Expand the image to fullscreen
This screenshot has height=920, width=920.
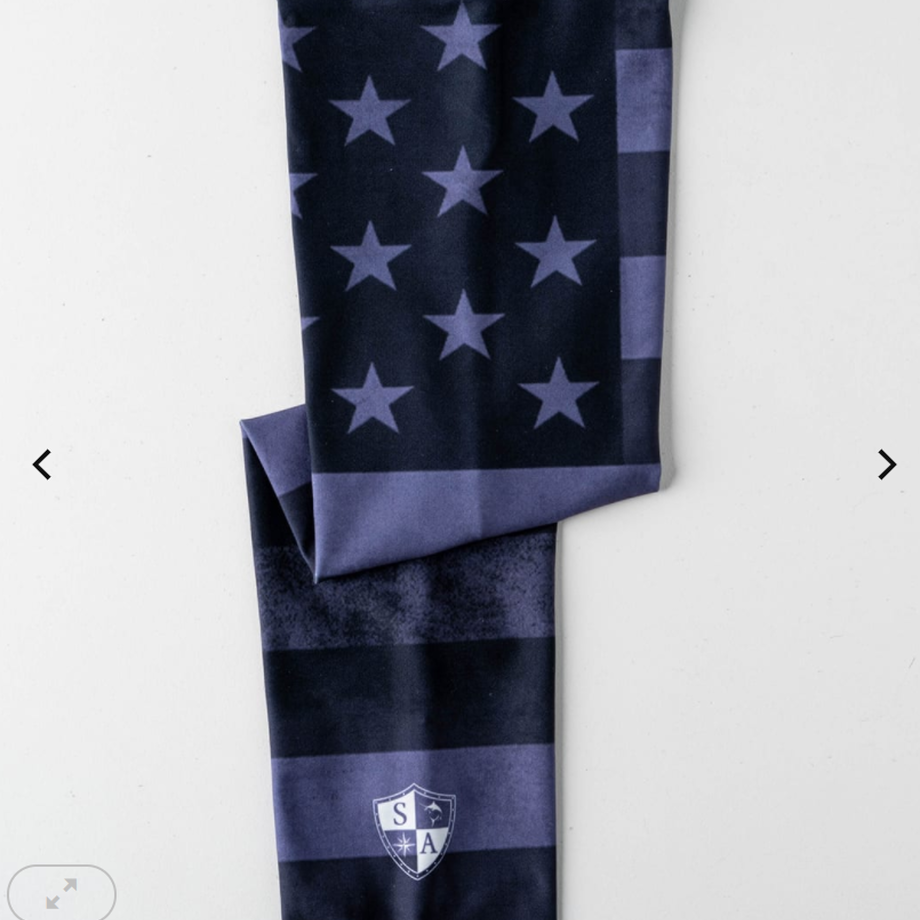(x=62, y=892)
